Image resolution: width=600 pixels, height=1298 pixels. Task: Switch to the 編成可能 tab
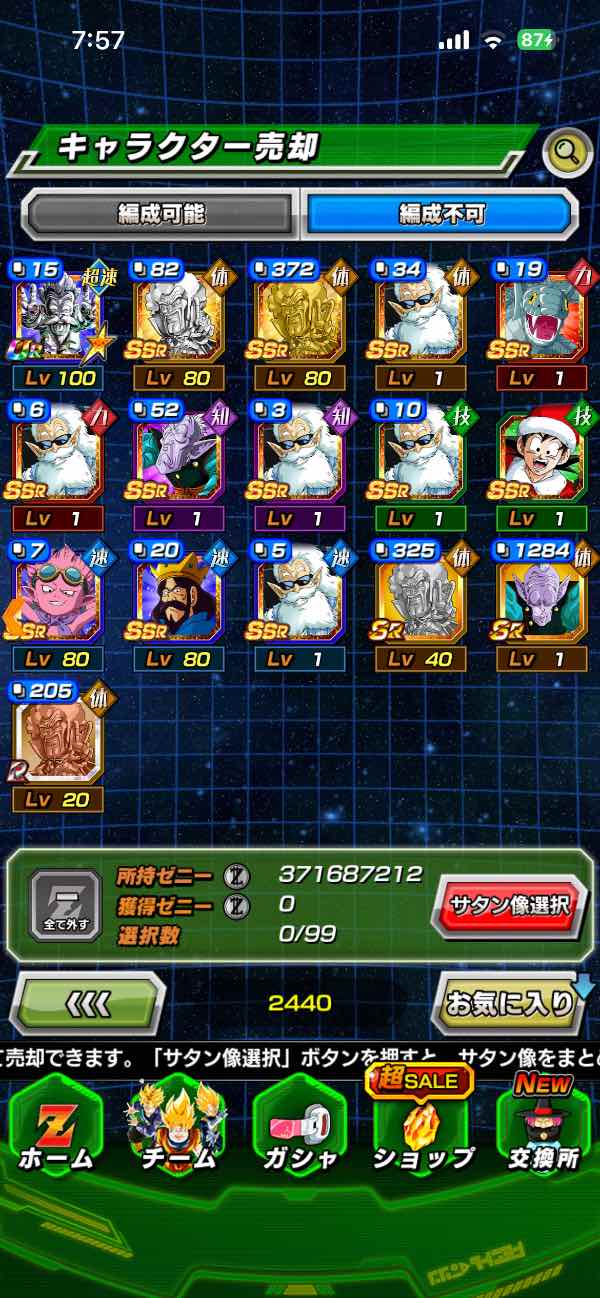point(161,213)
